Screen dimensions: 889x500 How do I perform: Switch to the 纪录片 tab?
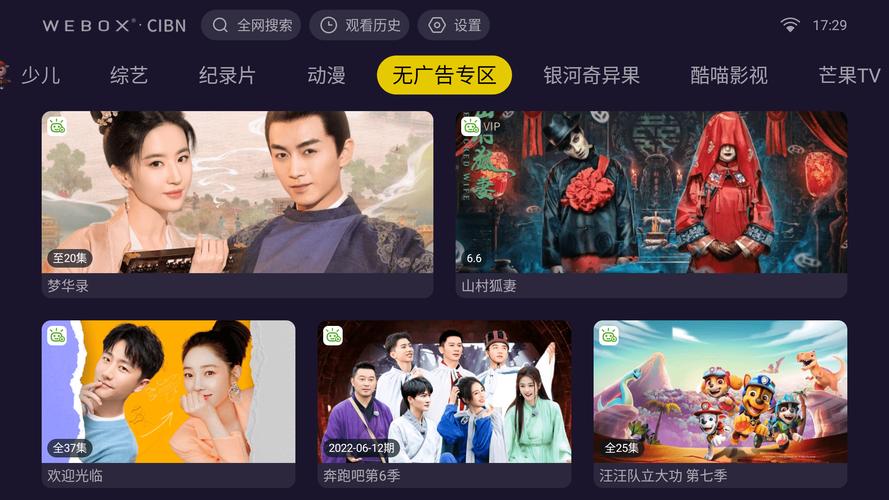pyautogui.click(x=227, y=75)
